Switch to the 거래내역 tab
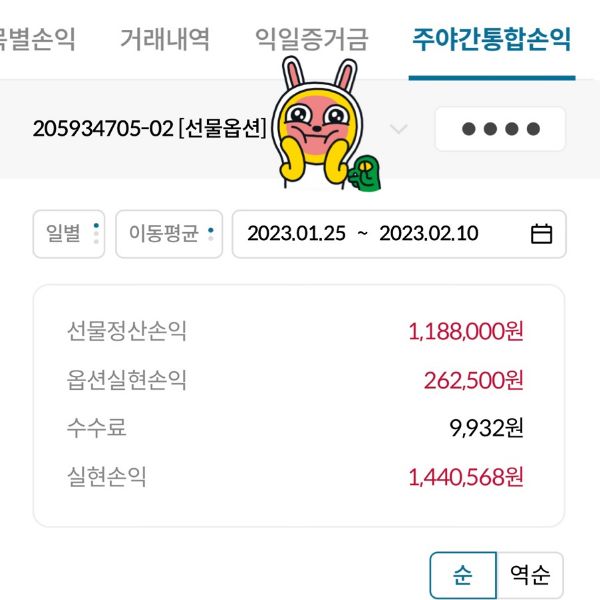 coord(165,40)
